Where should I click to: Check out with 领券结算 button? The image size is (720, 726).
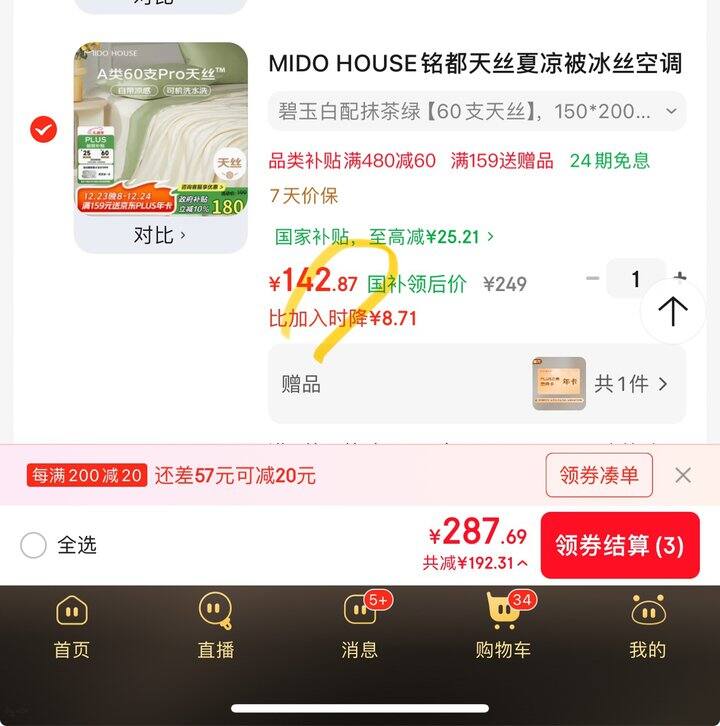pyautogui.click(x=619, y=545)
